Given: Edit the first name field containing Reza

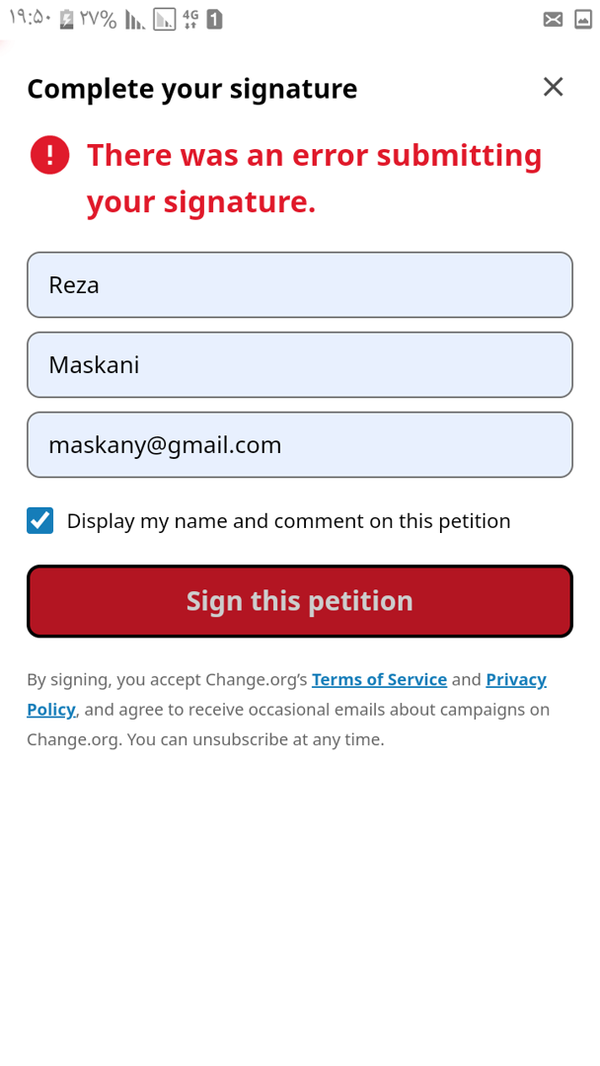Looking at the screenshot, I should click(300, 285).
